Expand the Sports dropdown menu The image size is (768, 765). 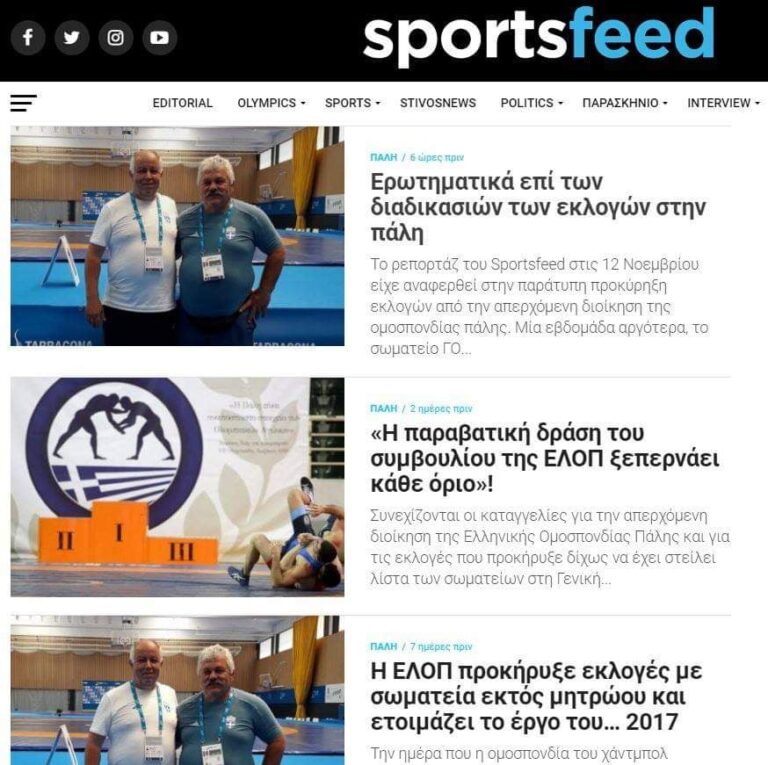[x=353, y=103]
